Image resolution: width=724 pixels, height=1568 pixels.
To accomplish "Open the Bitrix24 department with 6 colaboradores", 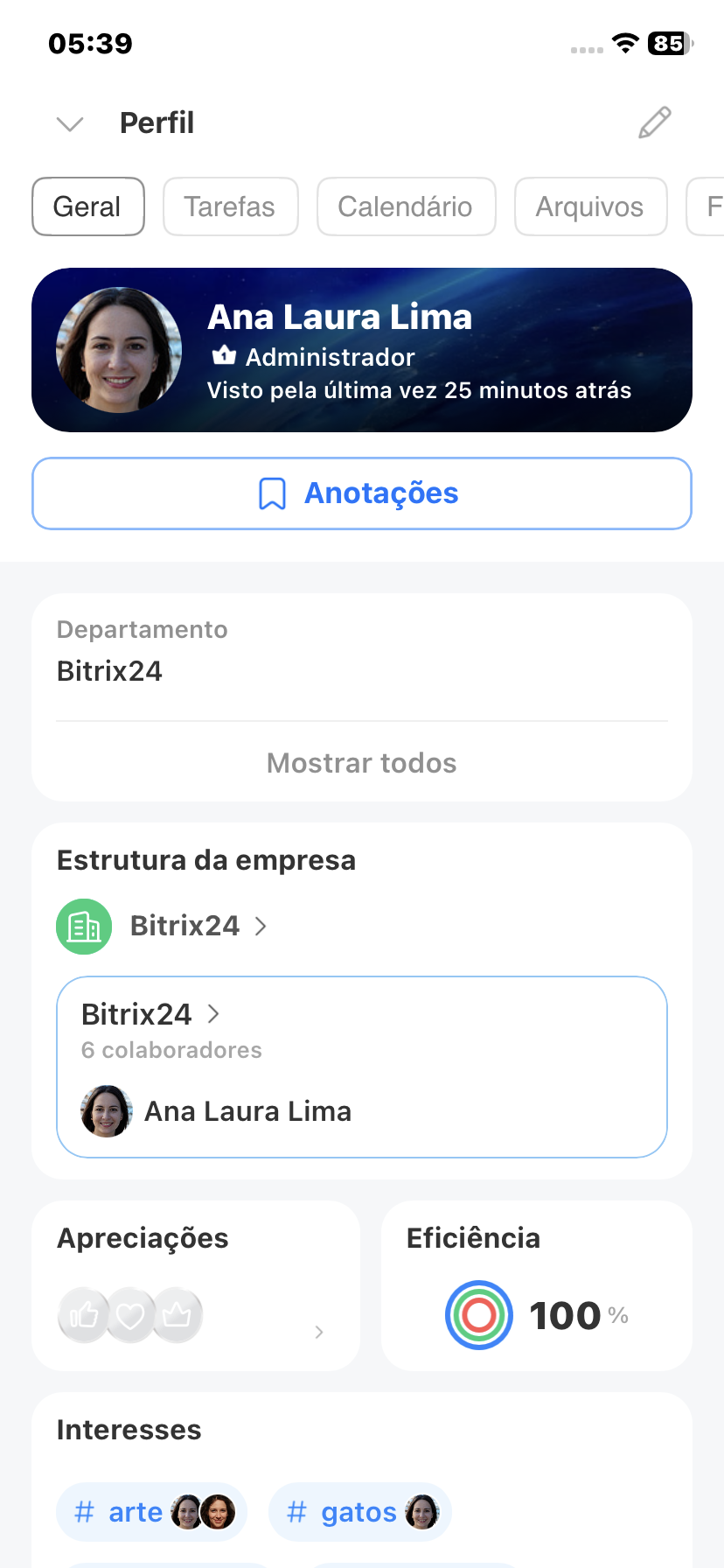I will click(150, 1015).
